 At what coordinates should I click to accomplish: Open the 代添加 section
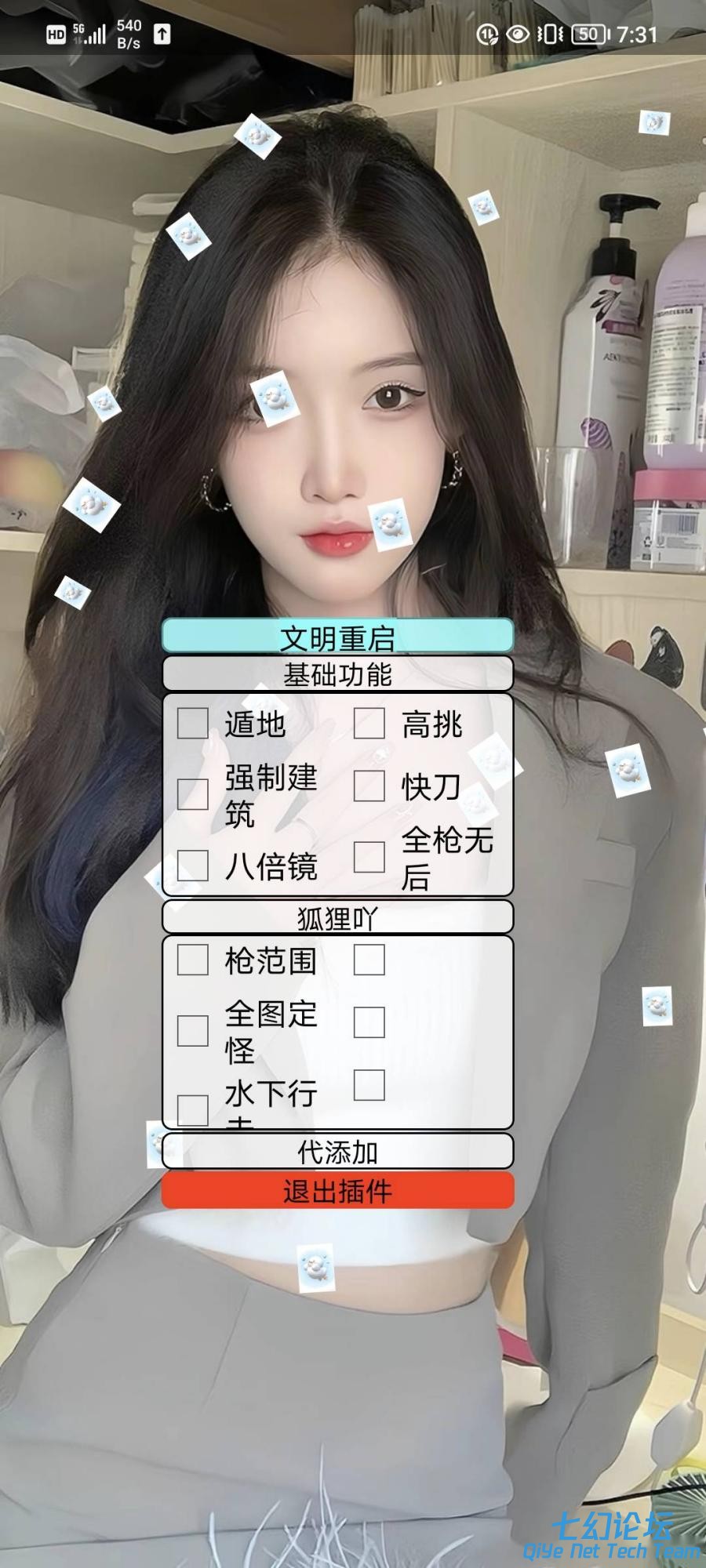[x=337, y=1151]
